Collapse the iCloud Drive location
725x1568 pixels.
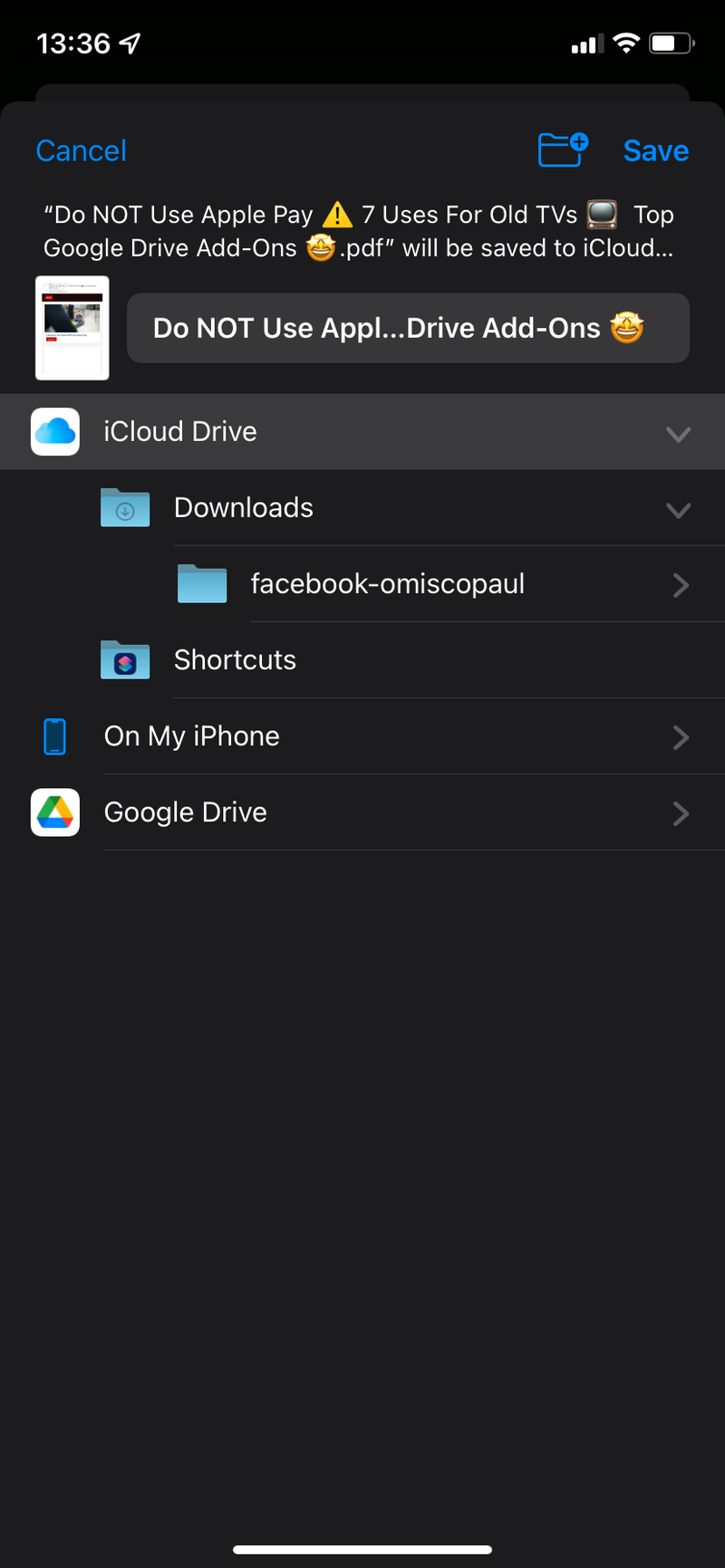coord(678,433)
